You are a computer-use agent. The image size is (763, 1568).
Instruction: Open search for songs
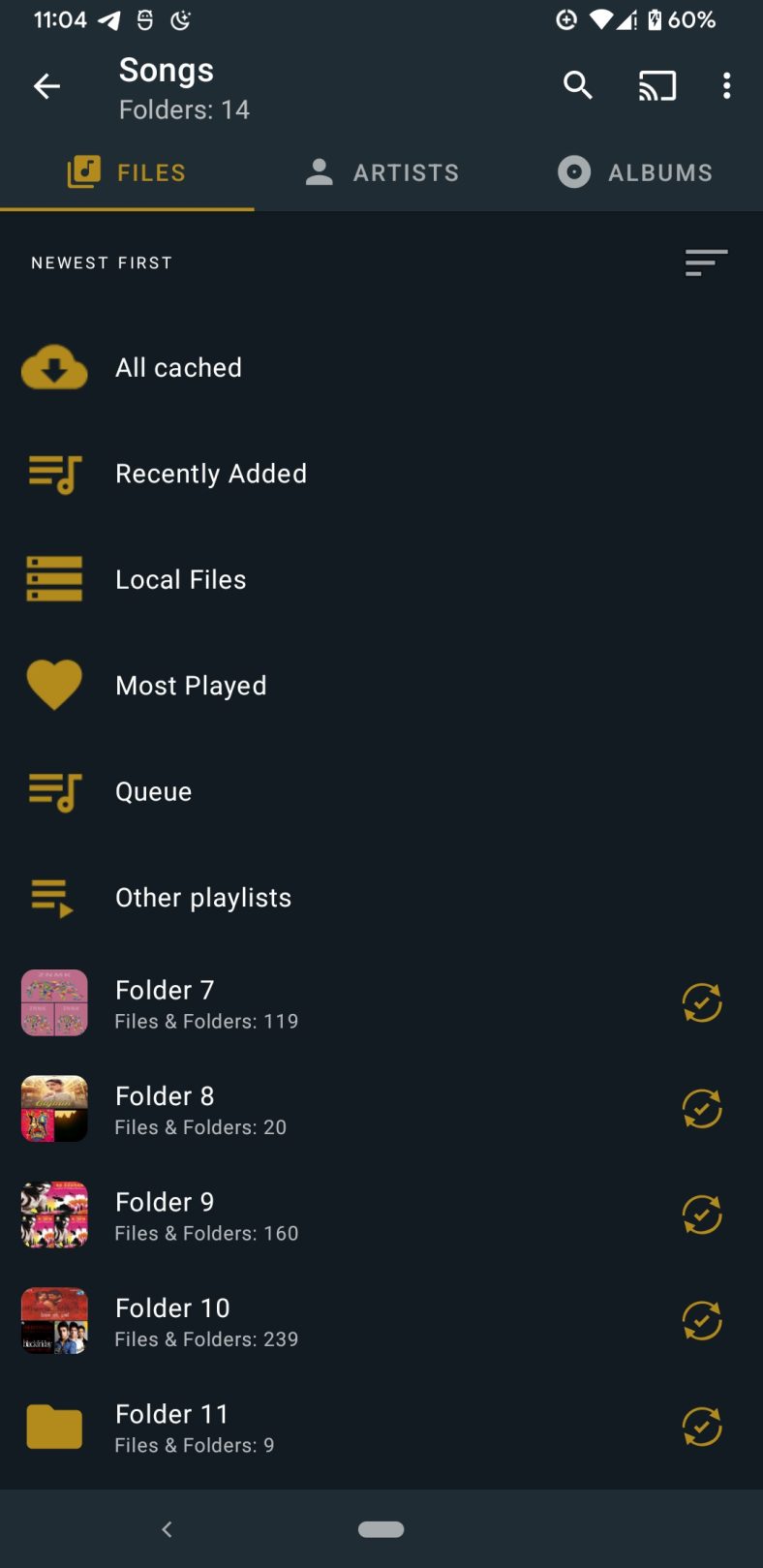point(577,85)
